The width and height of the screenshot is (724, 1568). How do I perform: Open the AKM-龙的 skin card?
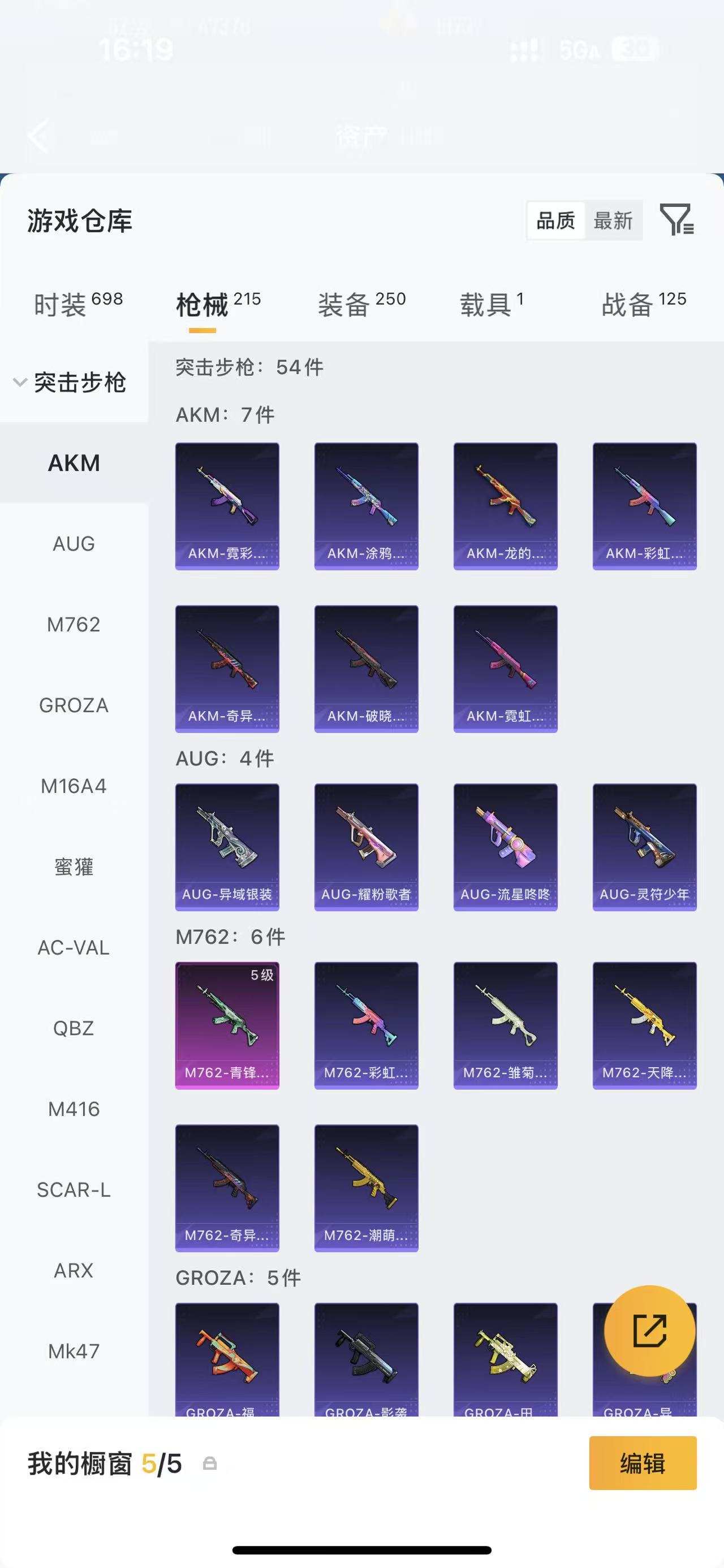tap(506, 506)
